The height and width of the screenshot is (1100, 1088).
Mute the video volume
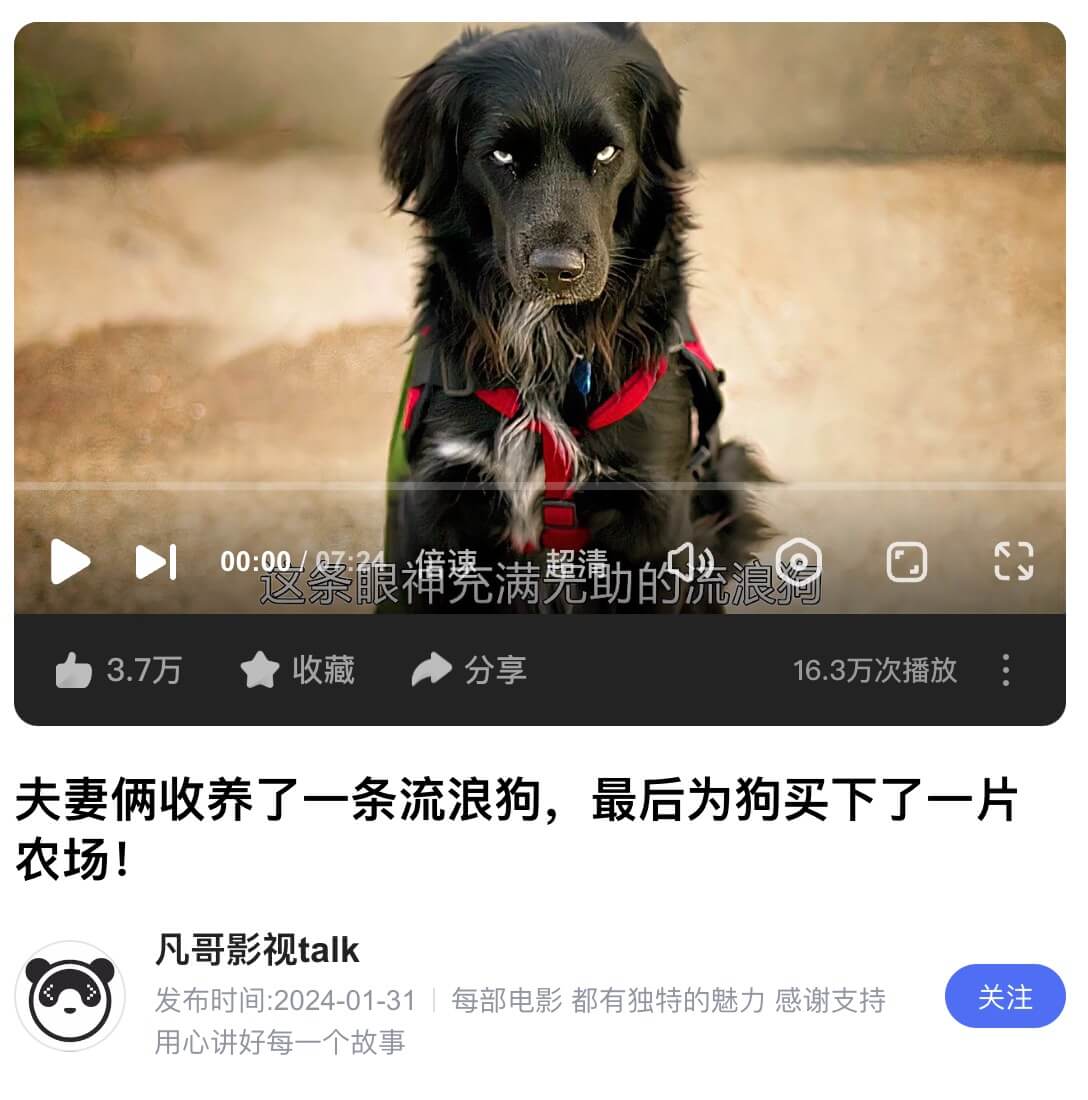(690, 562)
